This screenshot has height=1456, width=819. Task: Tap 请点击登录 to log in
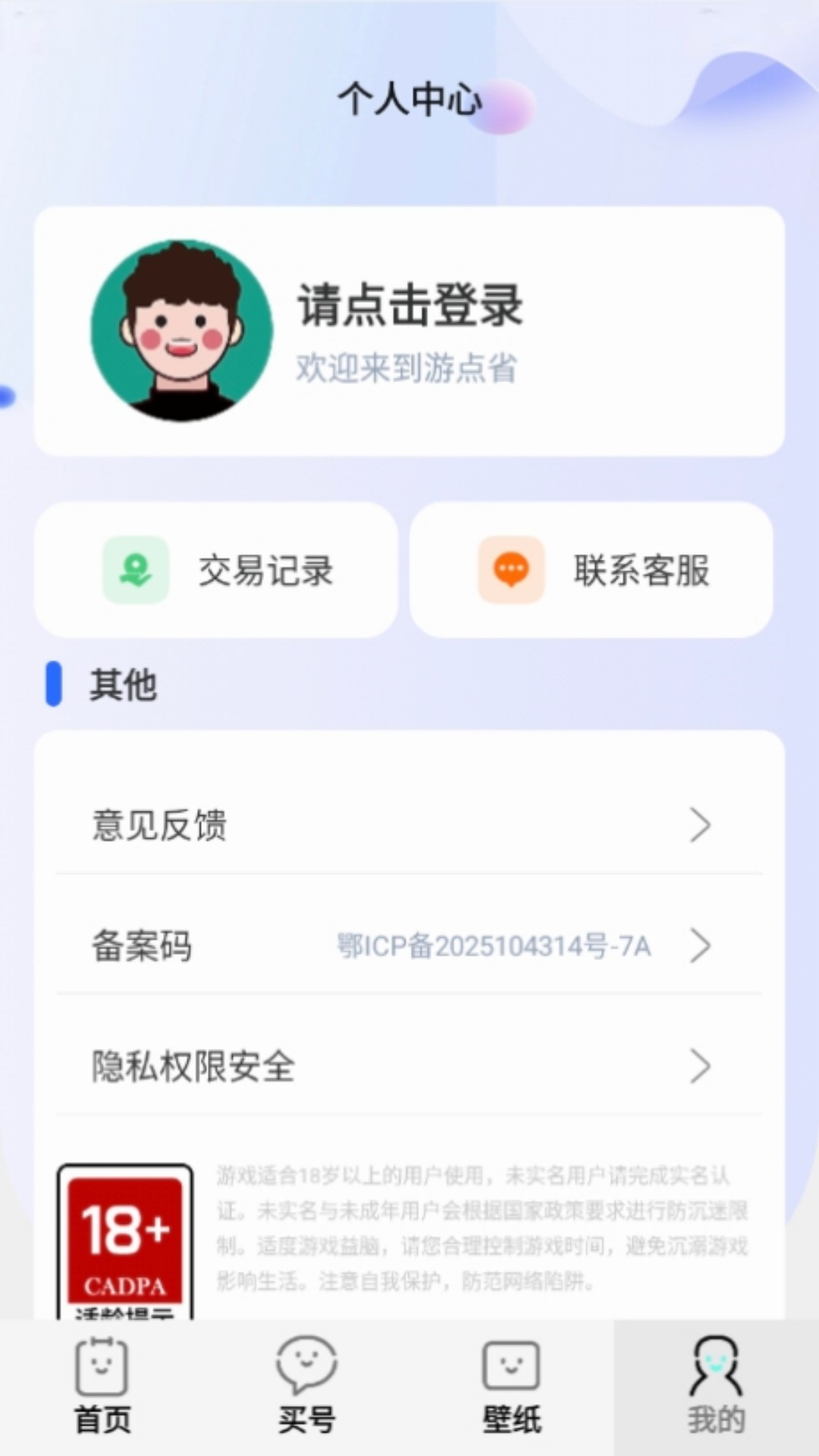(x=409, y=306)
